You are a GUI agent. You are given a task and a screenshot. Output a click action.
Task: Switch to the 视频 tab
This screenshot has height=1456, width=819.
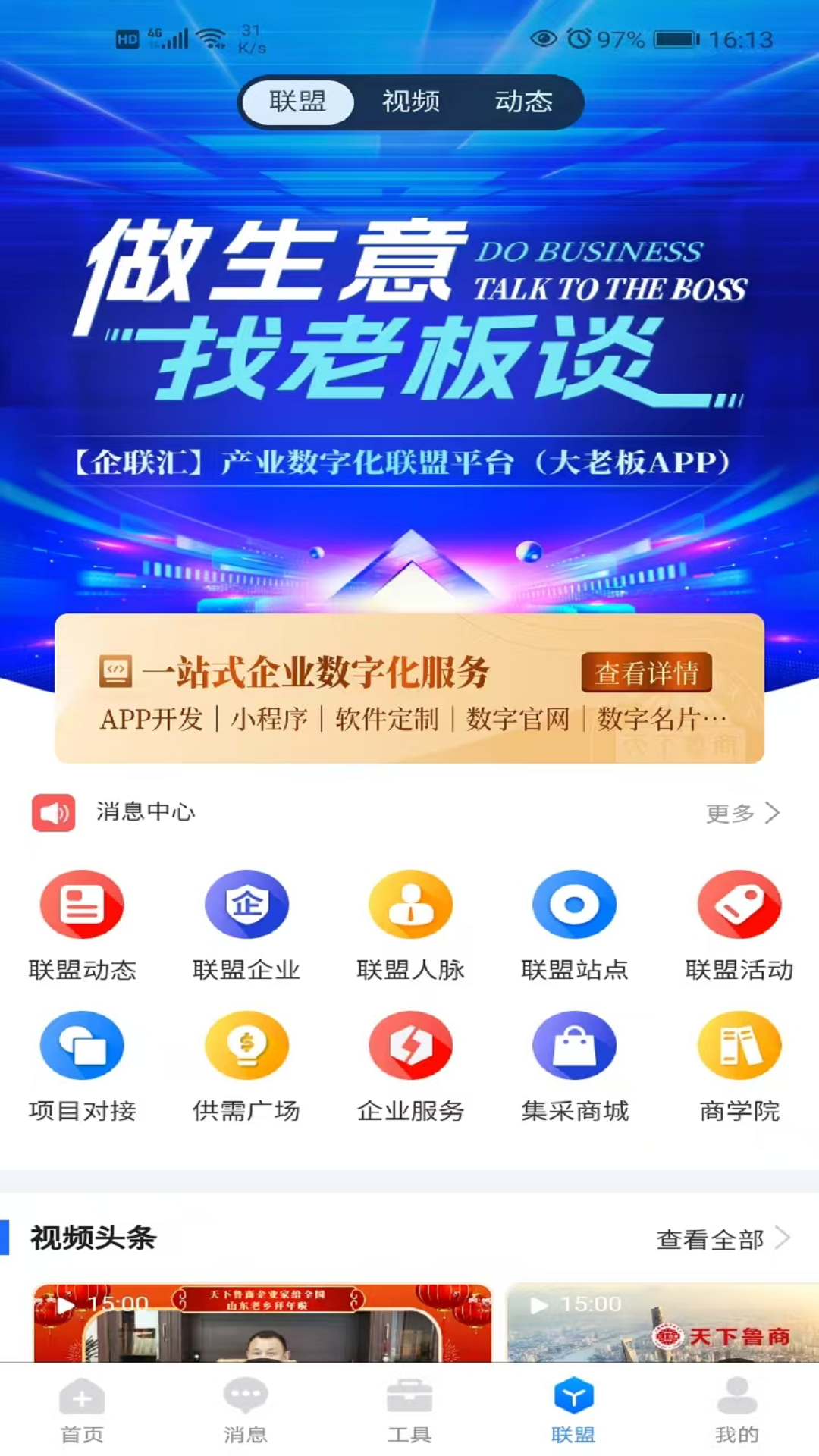pos(410,102)
